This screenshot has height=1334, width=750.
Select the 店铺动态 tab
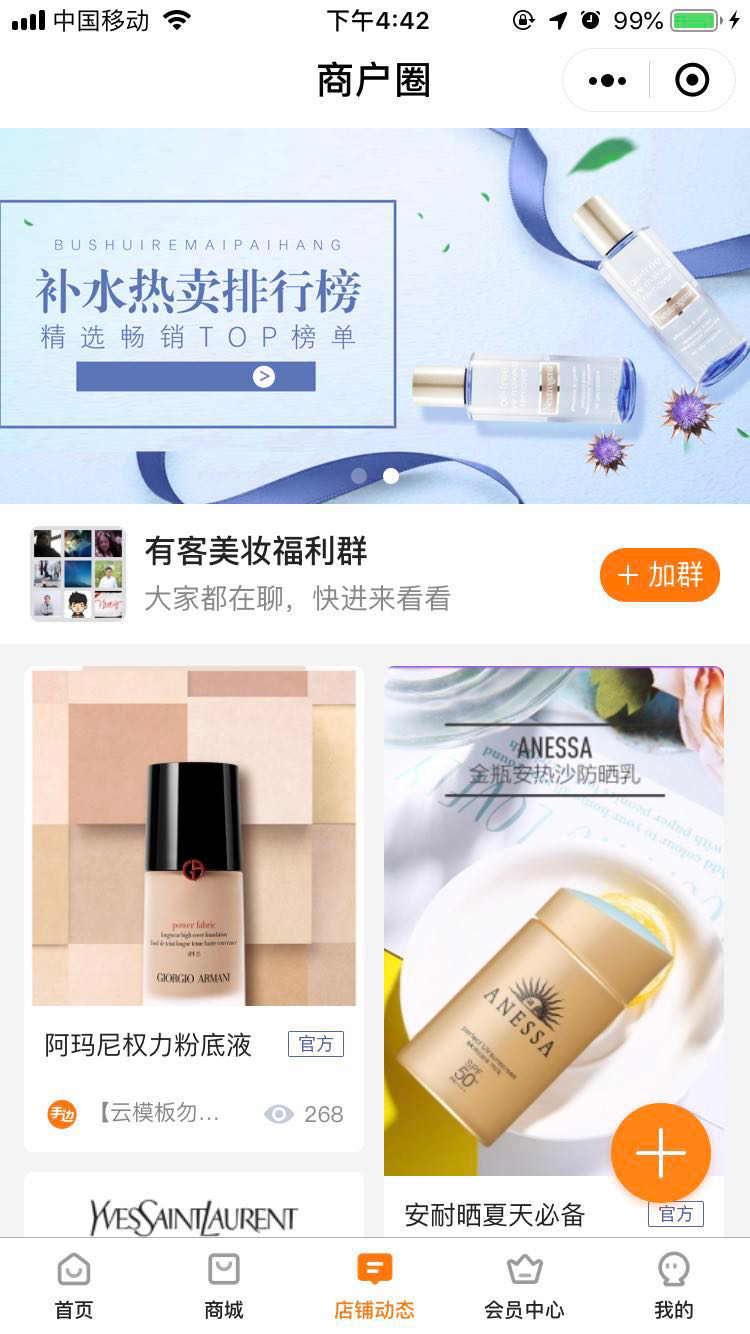pos(374,1286)
